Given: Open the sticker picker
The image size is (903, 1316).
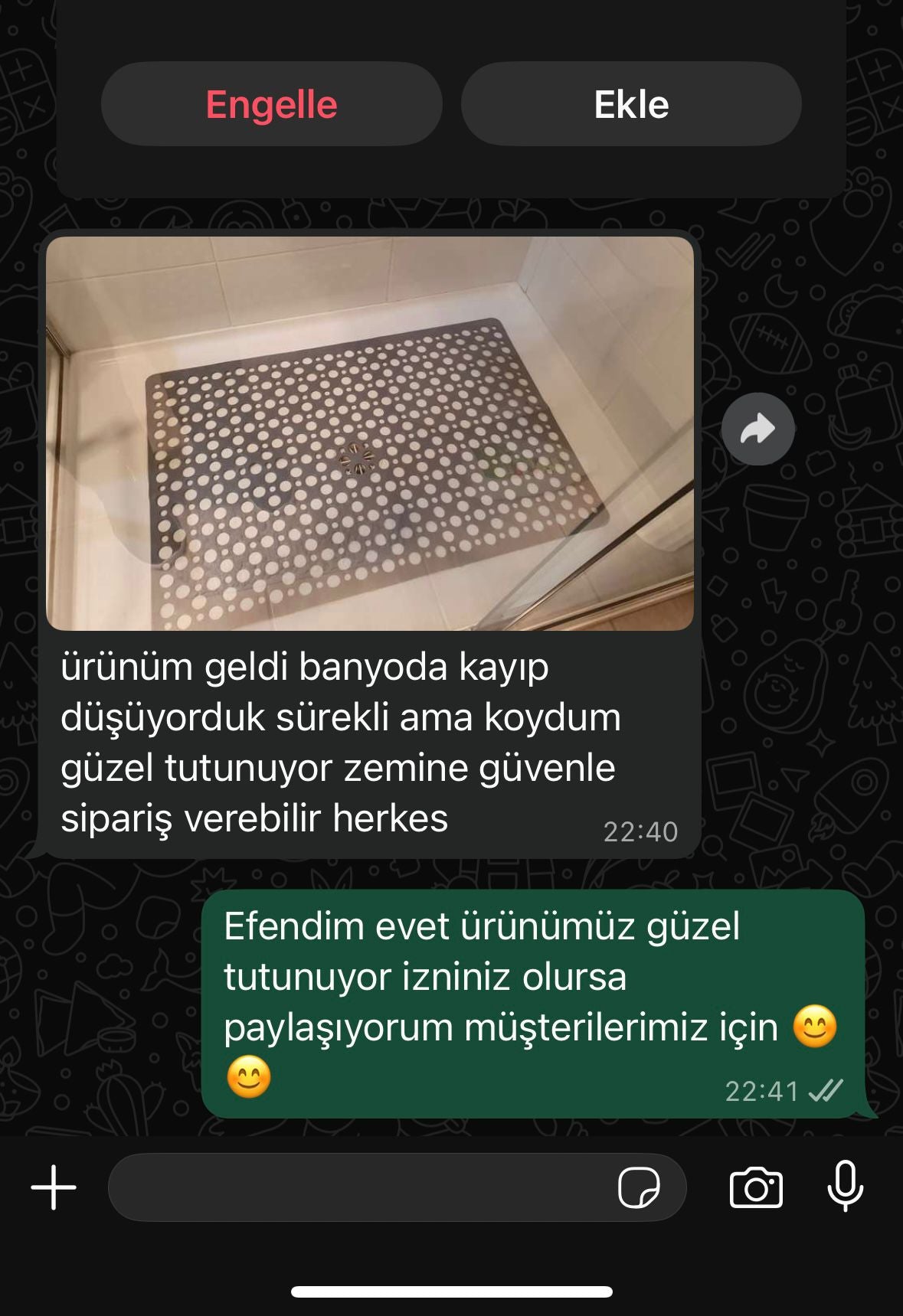Looking at the screenshot, I should (x=639, y=1187).
